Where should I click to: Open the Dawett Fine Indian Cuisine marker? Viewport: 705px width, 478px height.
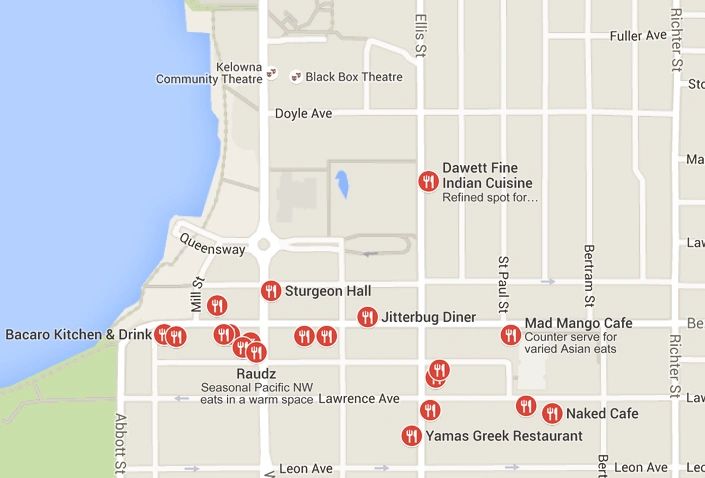click(x=428, y=181)
